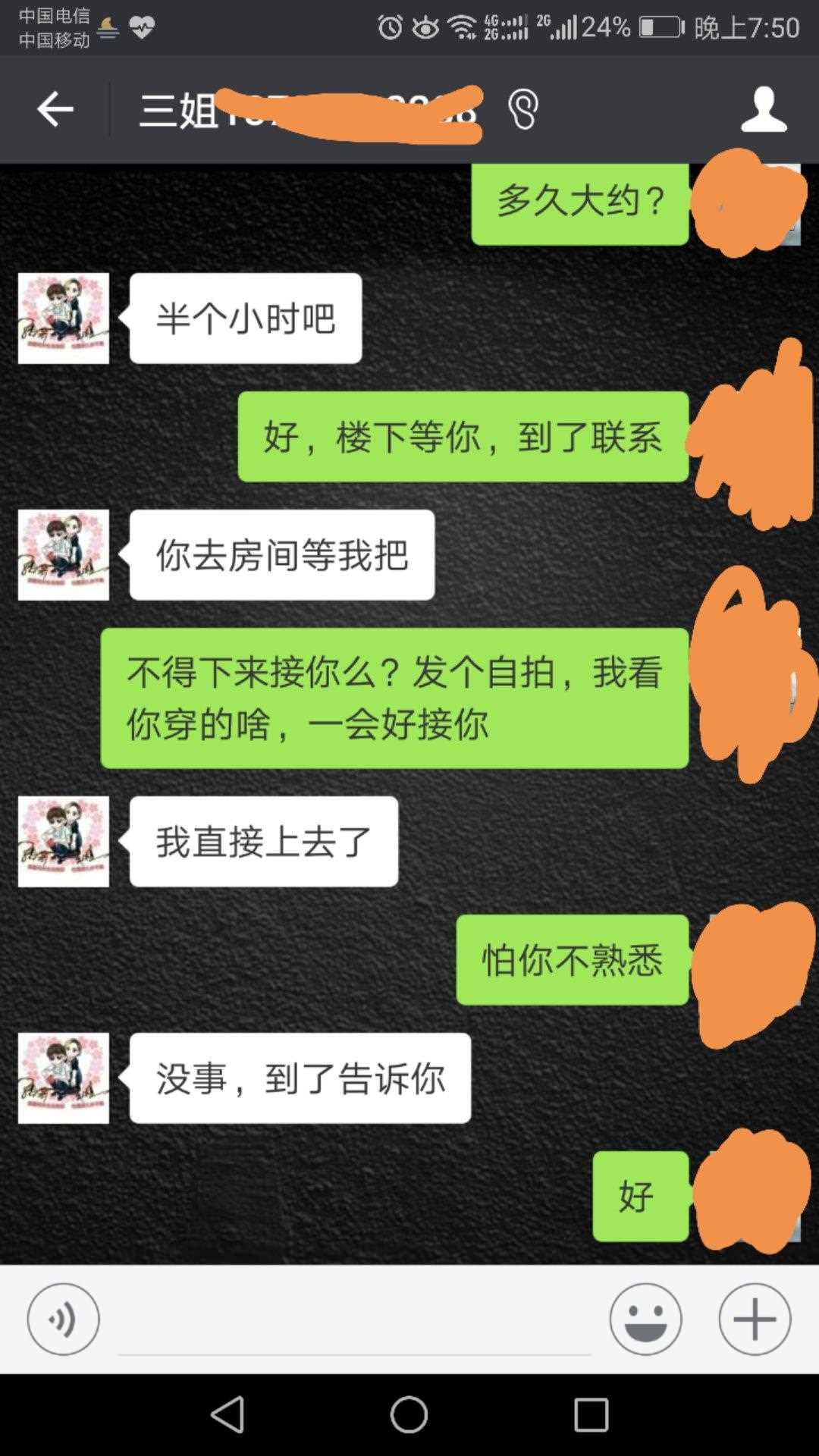Switch to voice message input
The image size is (819, 1456).
click(x=63, y=1319)
